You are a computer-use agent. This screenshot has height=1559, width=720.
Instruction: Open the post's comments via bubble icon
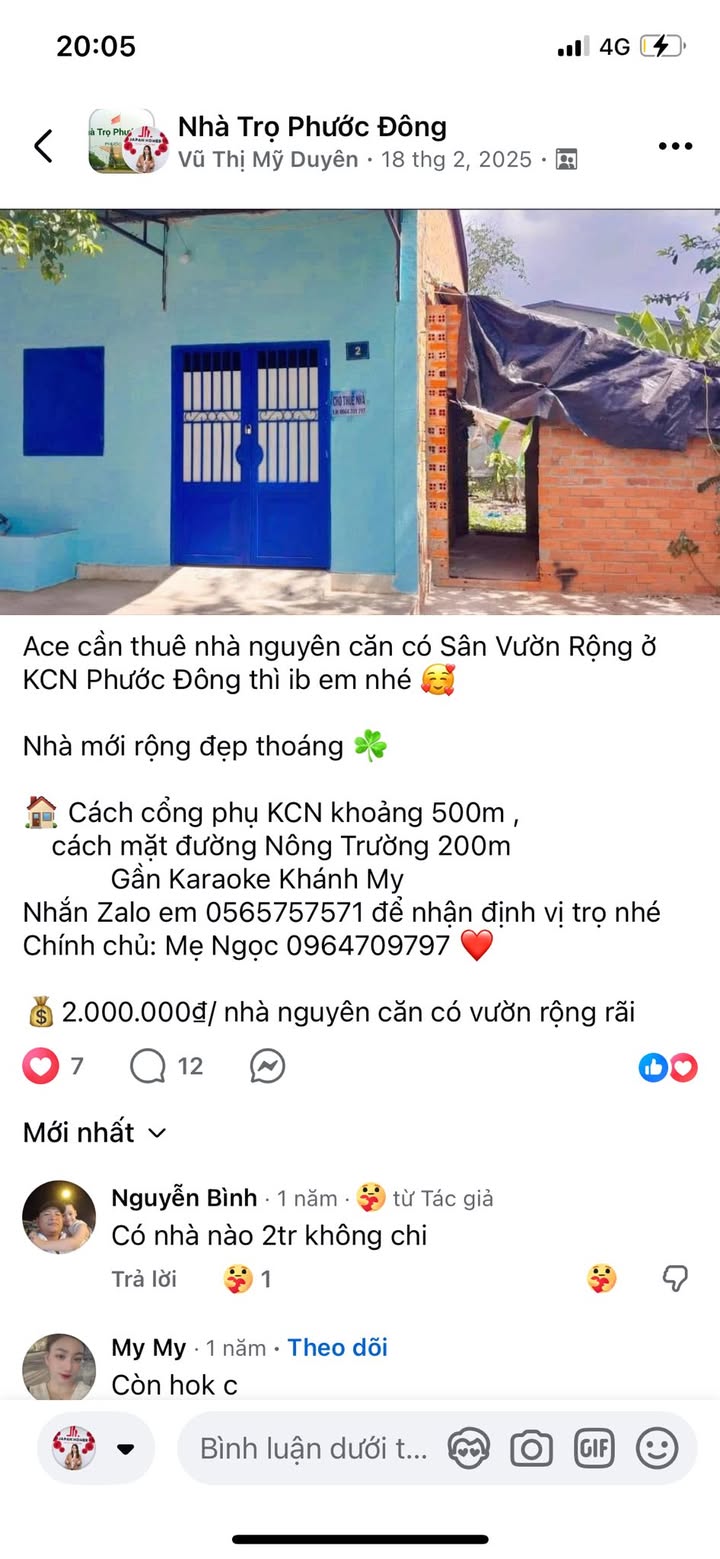tap(148, 1067)
